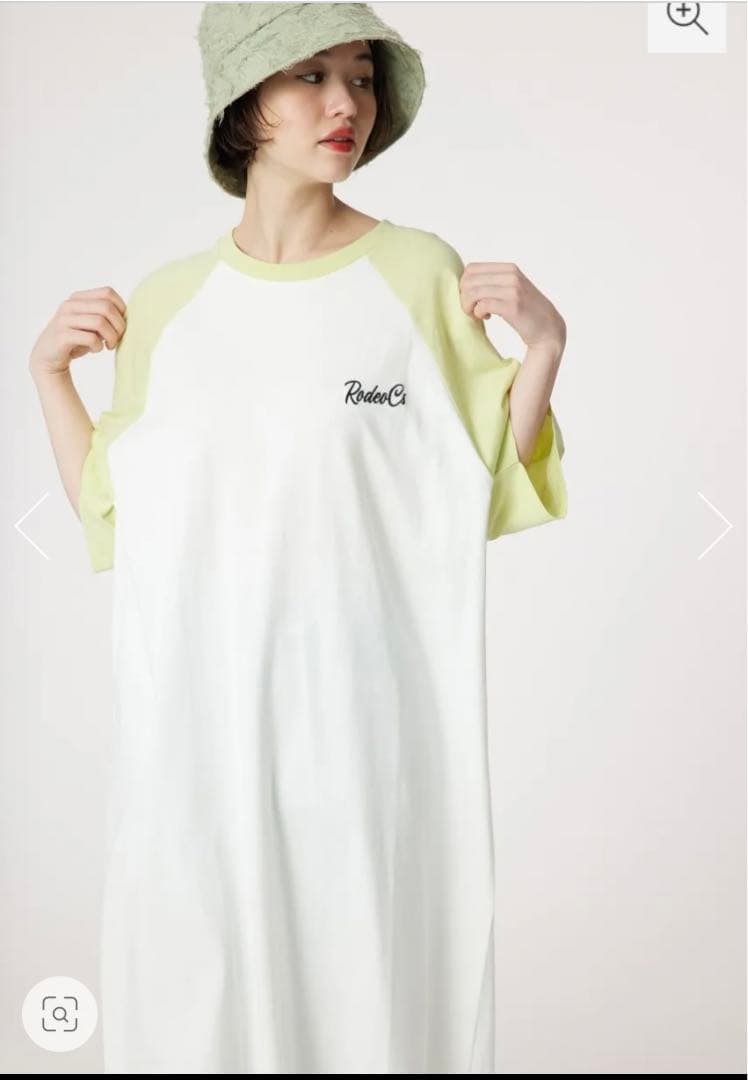Image resolution: width=748 pixels, height=1080 pixels.
Task: Go to the previous product photo
Action: tap(31, 526)
